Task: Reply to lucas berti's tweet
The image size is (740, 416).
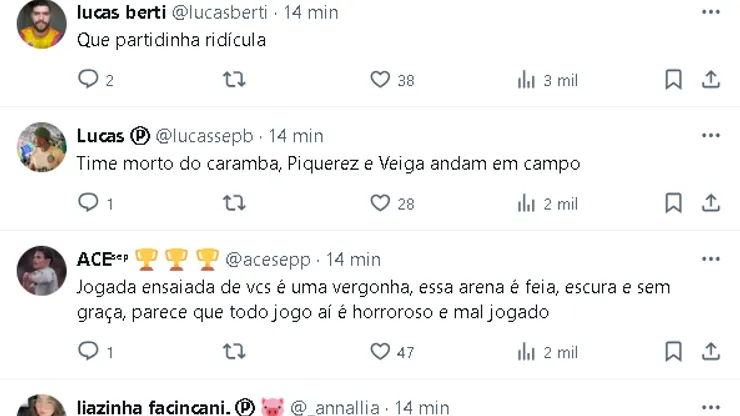Action: tap(89, 80)
